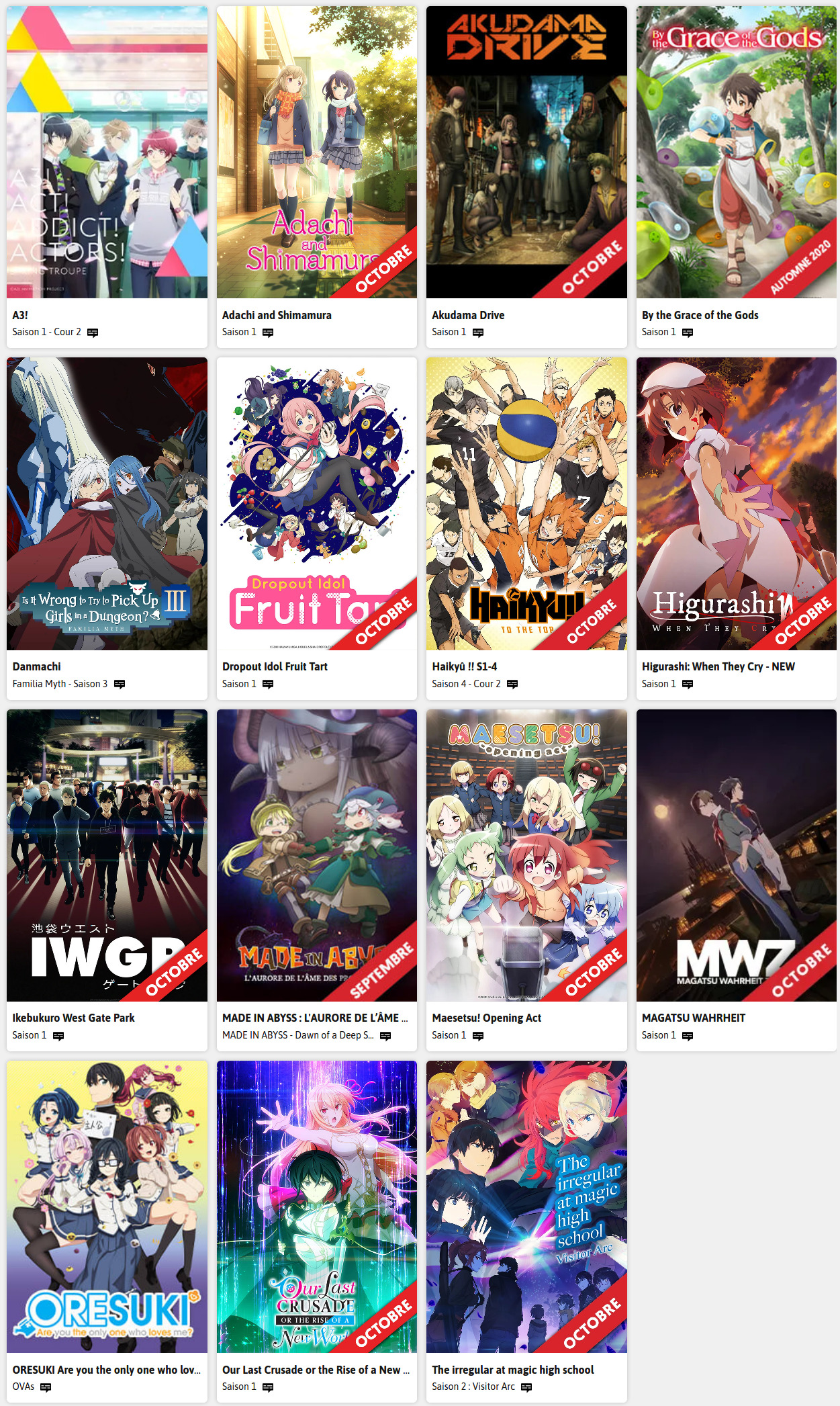This screenshot has height=1406, width=840.
Task: Open the MAGATSU WAHRHEIT card
Action: tap(736, 855)
